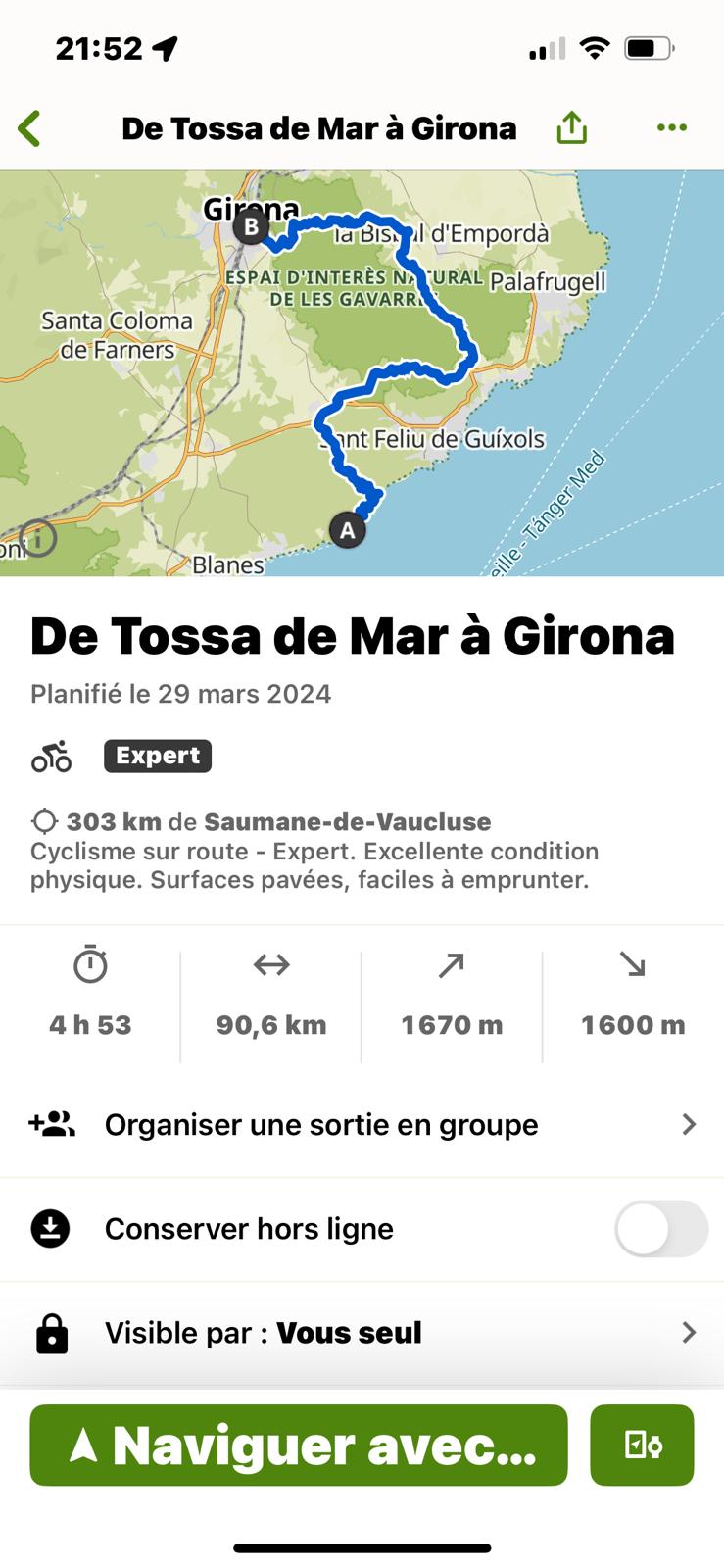Tap the send-to-device button beside Naviguer
The image size is (724, 1568).
pyautogui.click(x=643, y=1445)
